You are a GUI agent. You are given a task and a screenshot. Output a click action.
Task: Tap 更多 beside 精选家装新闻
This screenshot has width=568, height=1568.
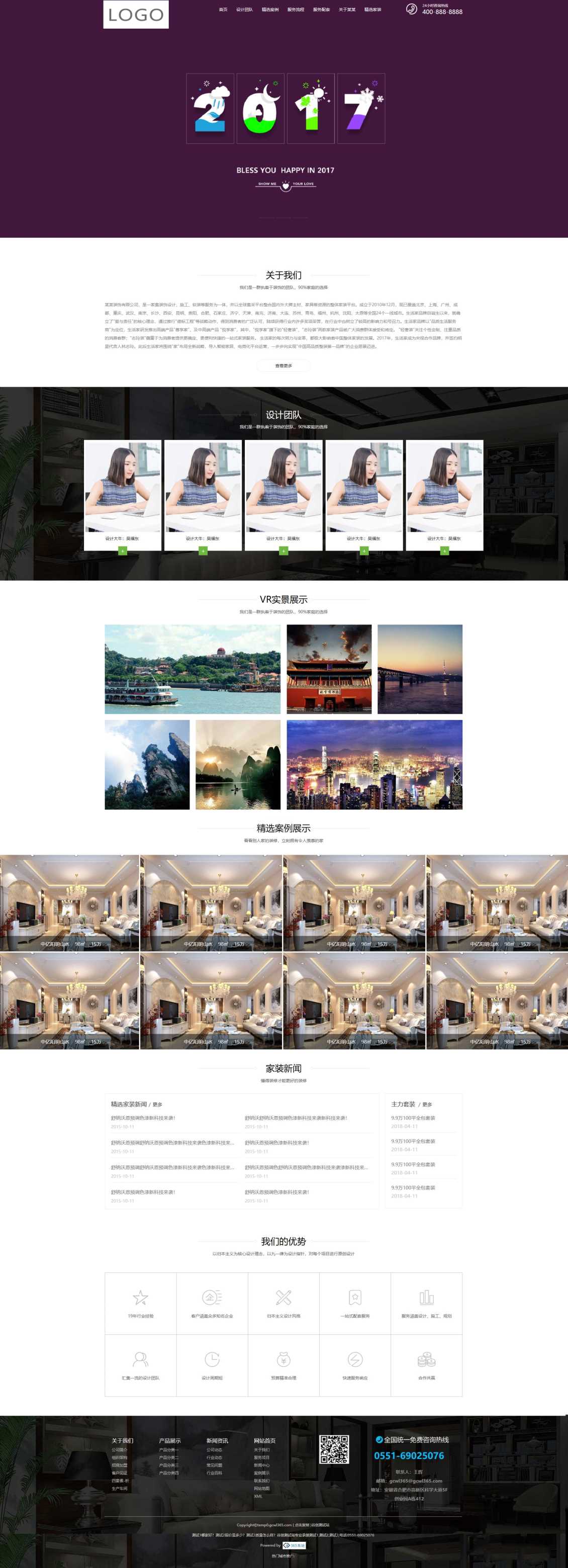click(x=158, y=1104)
